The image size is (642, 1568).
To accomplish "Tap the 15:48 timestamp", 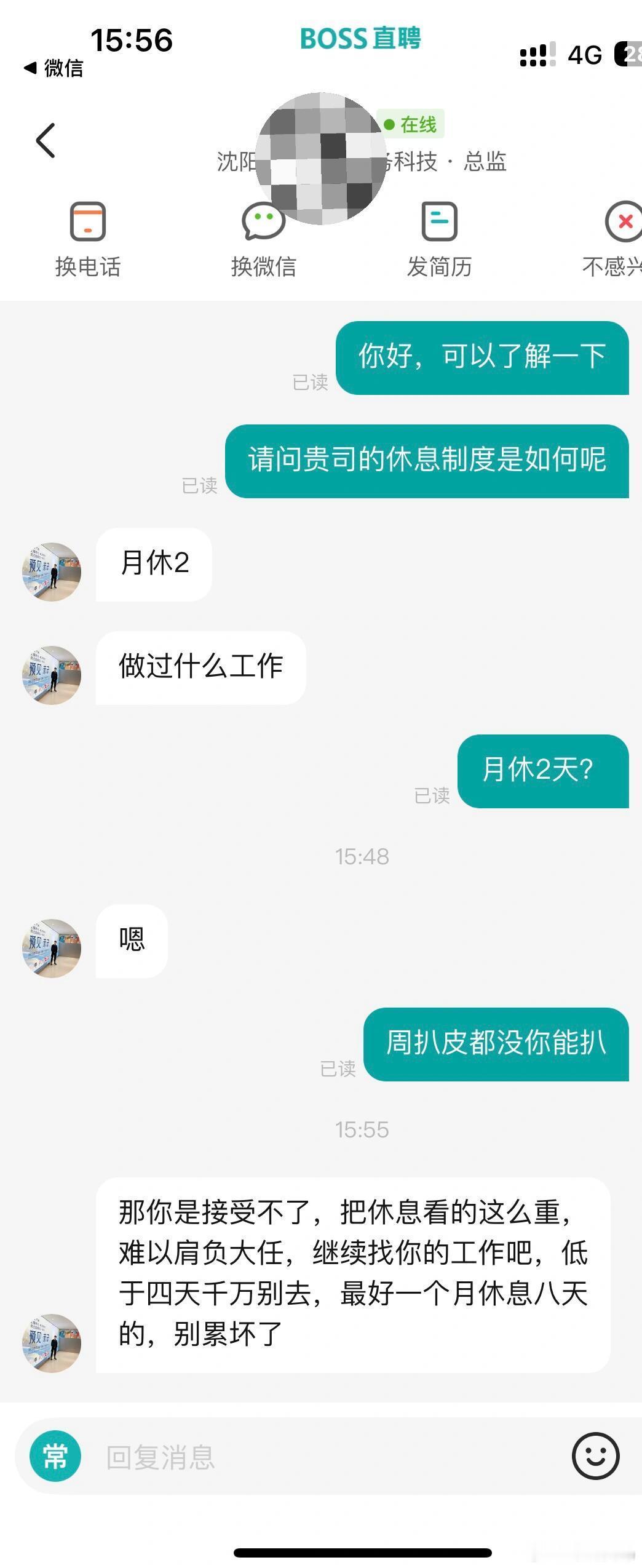I will (362, 856).
